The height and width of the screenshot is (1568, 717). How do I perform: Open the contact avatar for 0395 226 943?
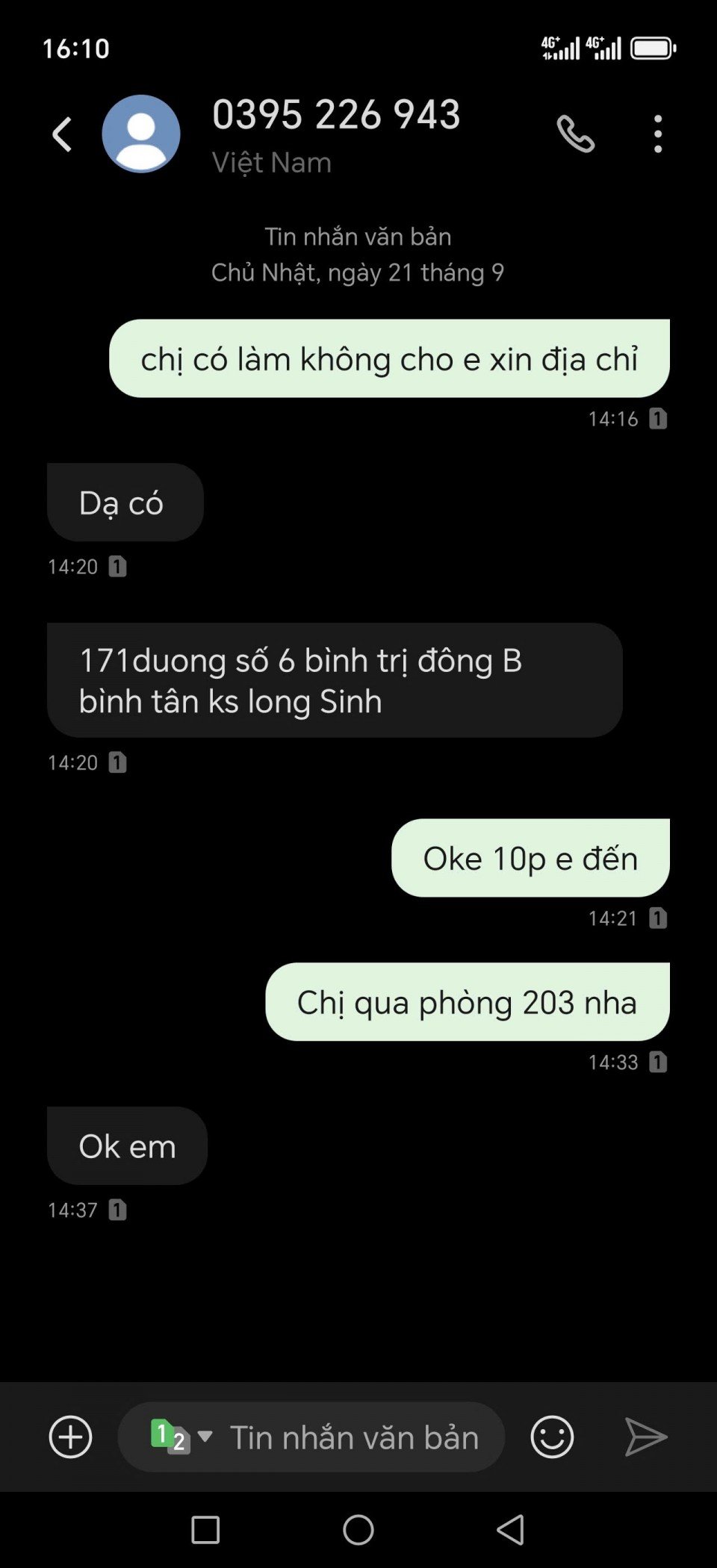141,134
